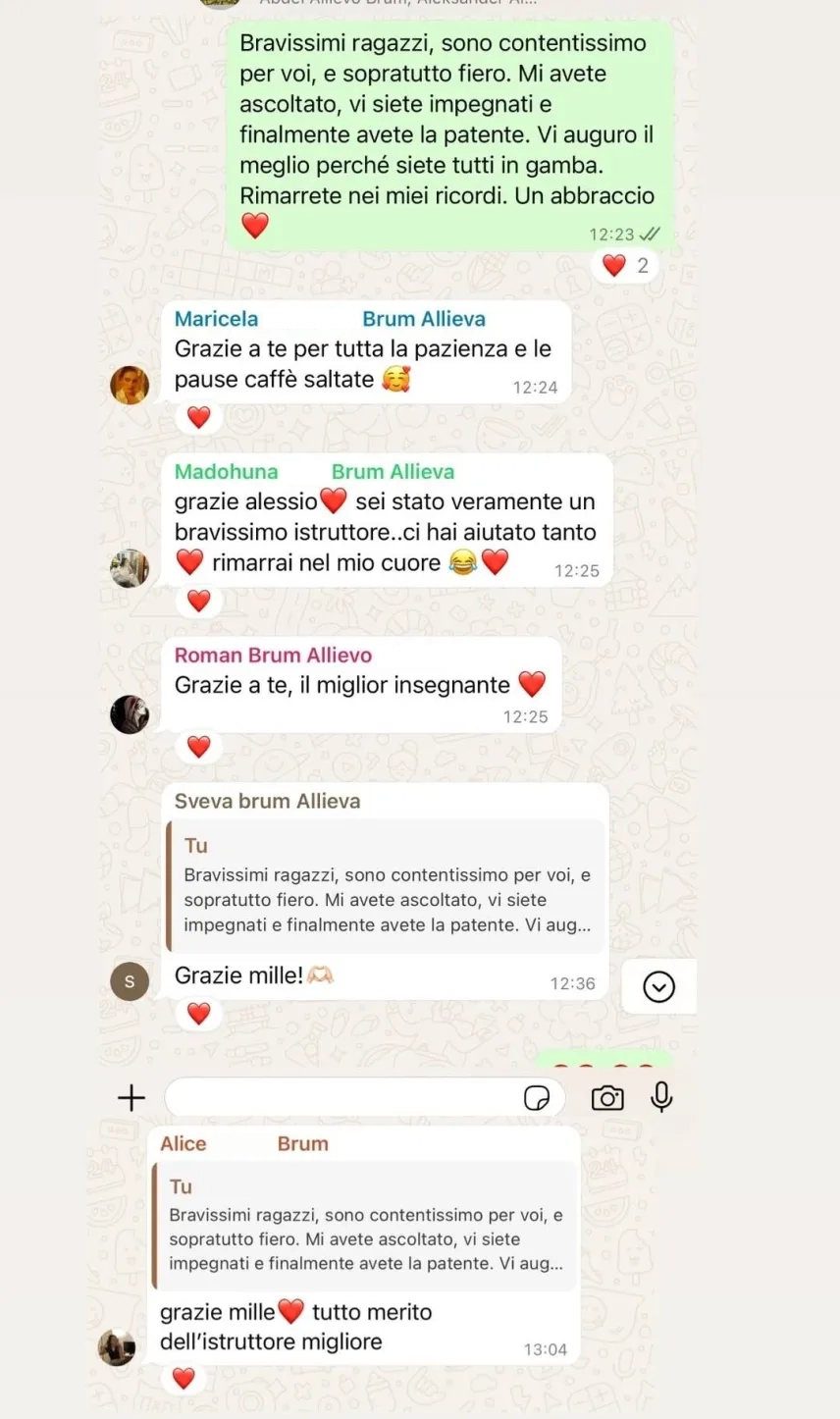Open the camera from the chat bar
Image resolution: width=840 pixels, height=1419 pixels.
(x=607, y=1097)
